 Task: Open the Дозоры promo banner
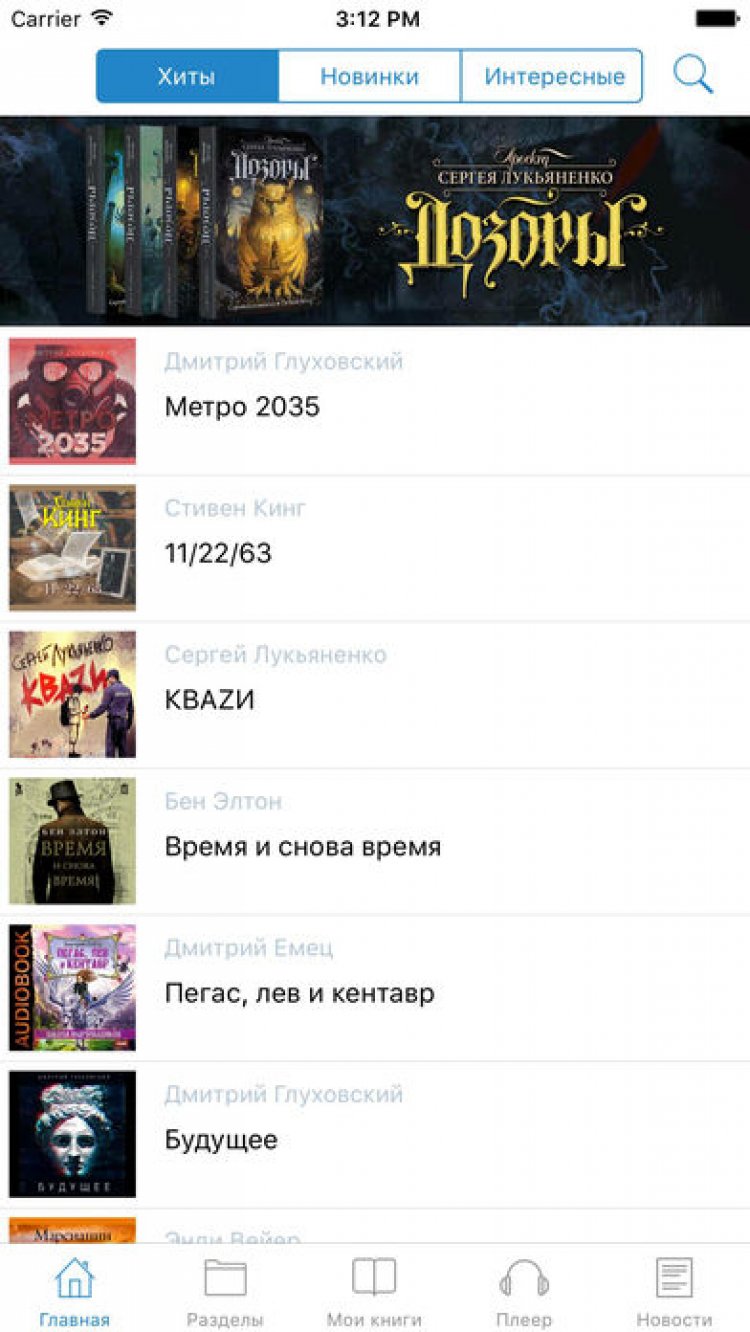pyautogui.click(x=375, y=220)
